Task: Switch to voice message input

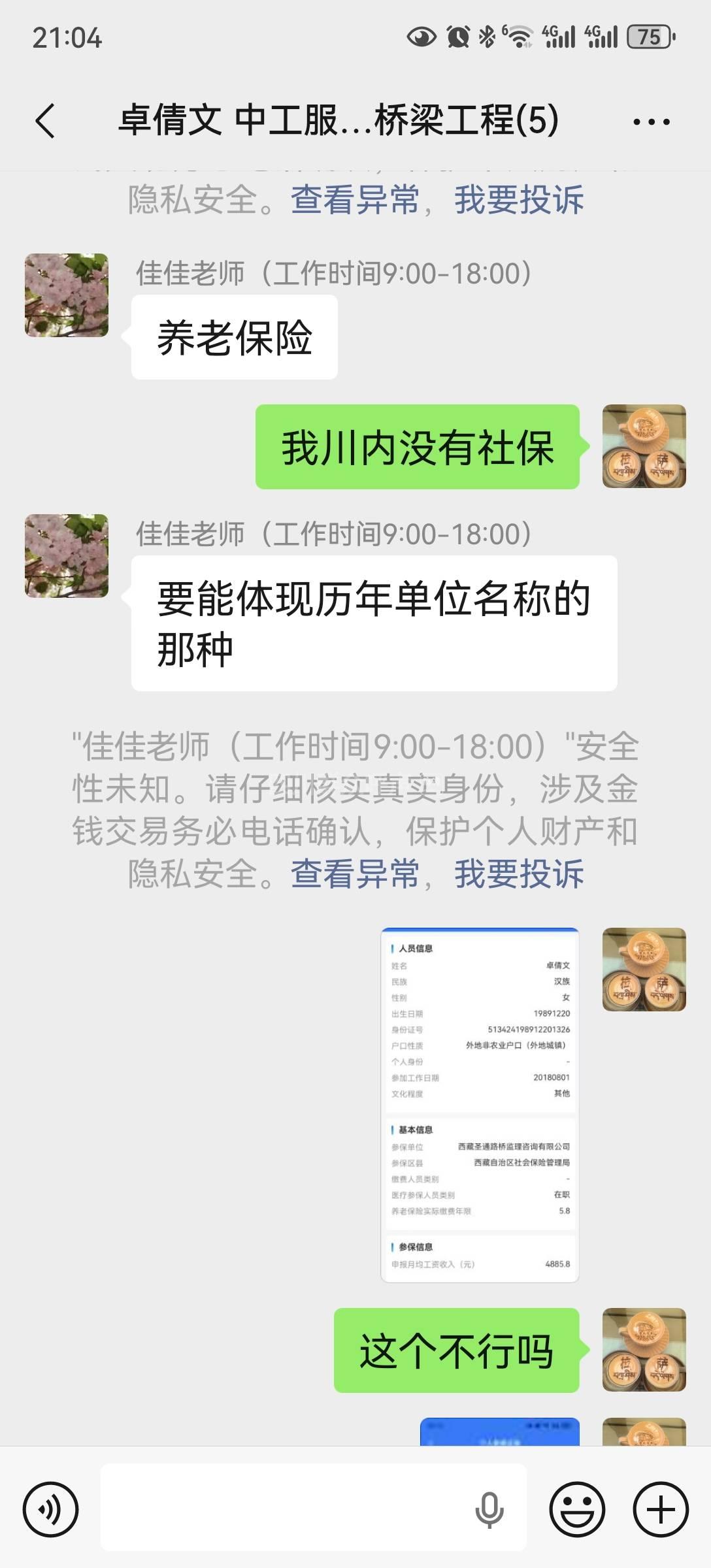Action: tap(51, 1510)
